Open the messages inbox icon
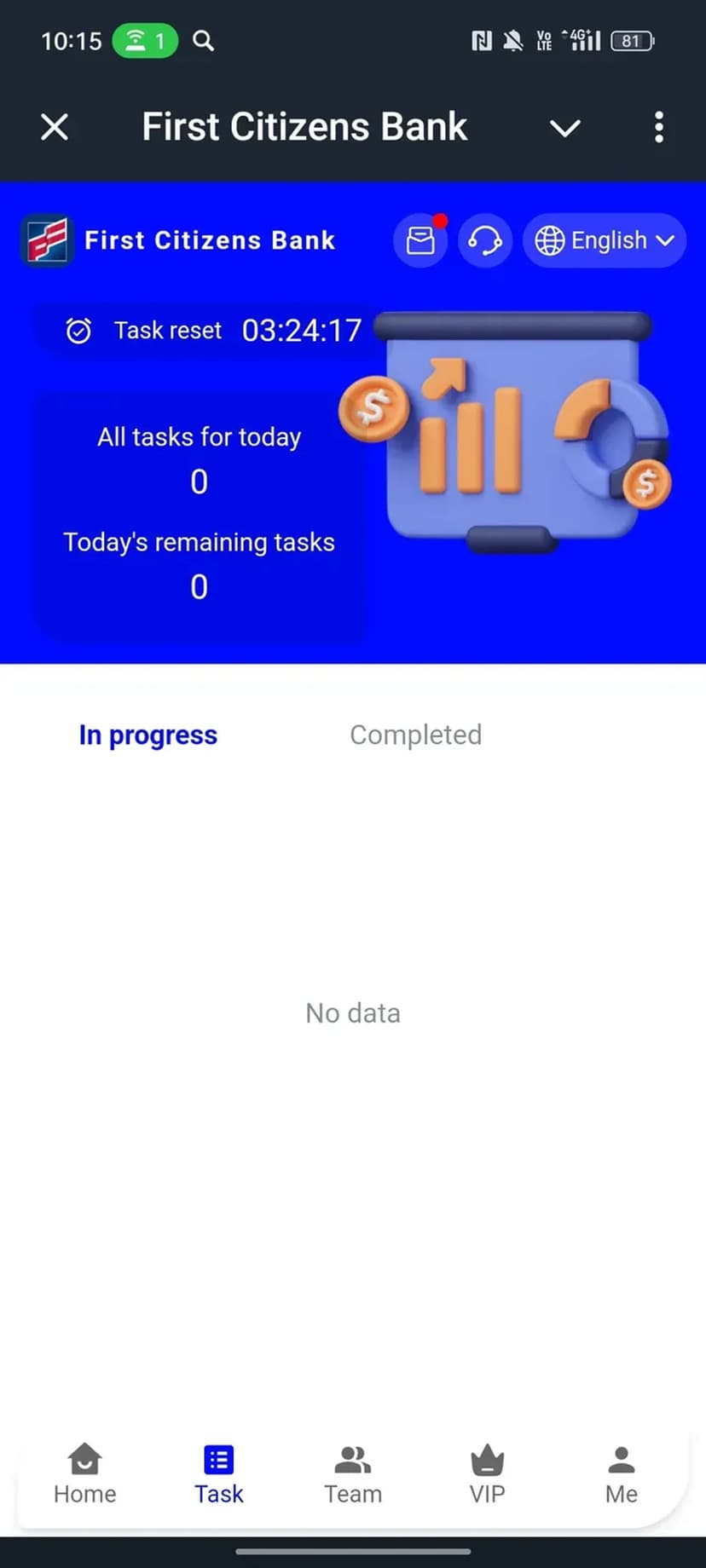 pyautogui.click(x=420, y=241)
